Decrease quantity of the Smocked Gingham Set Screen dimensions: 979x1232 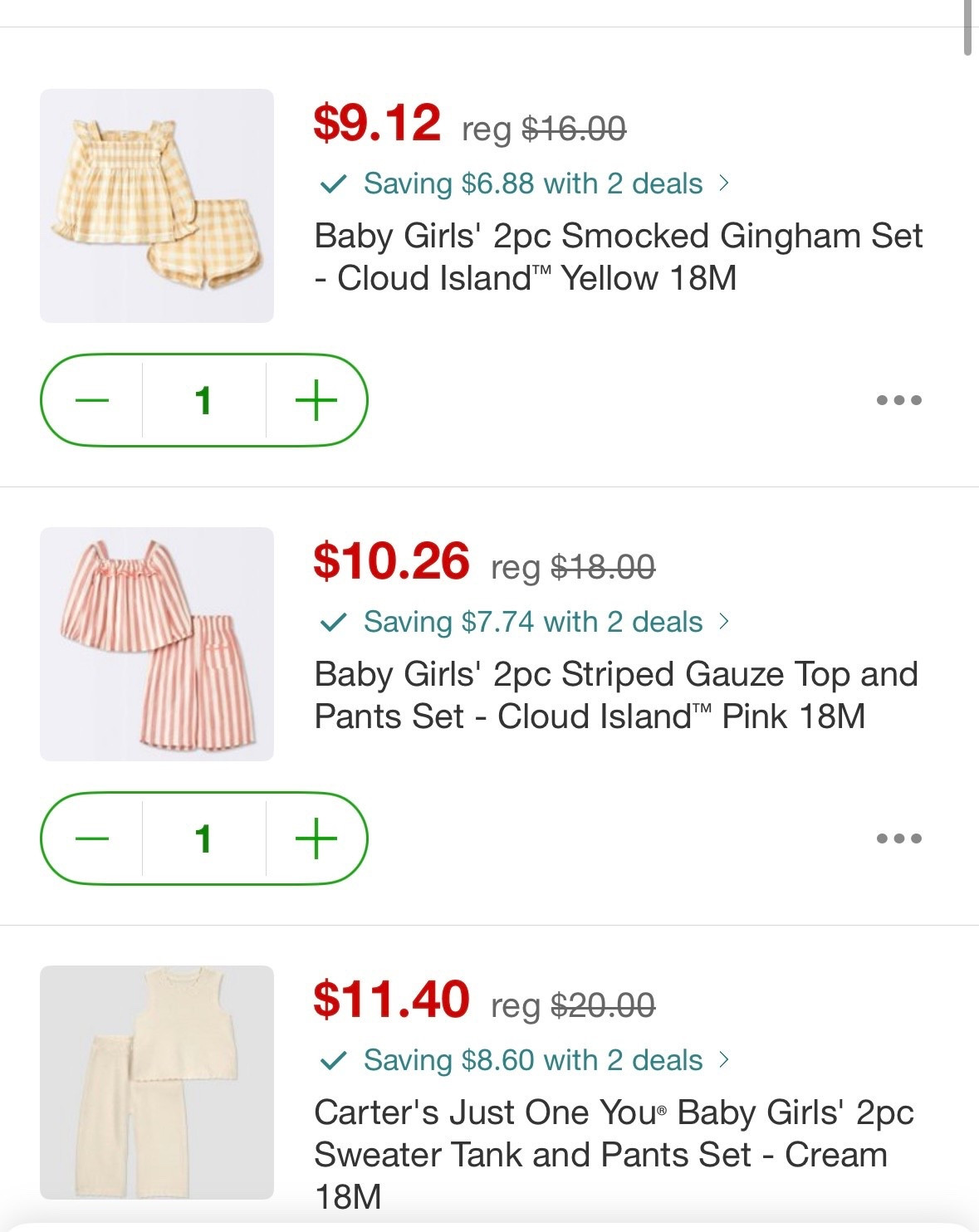94,399
